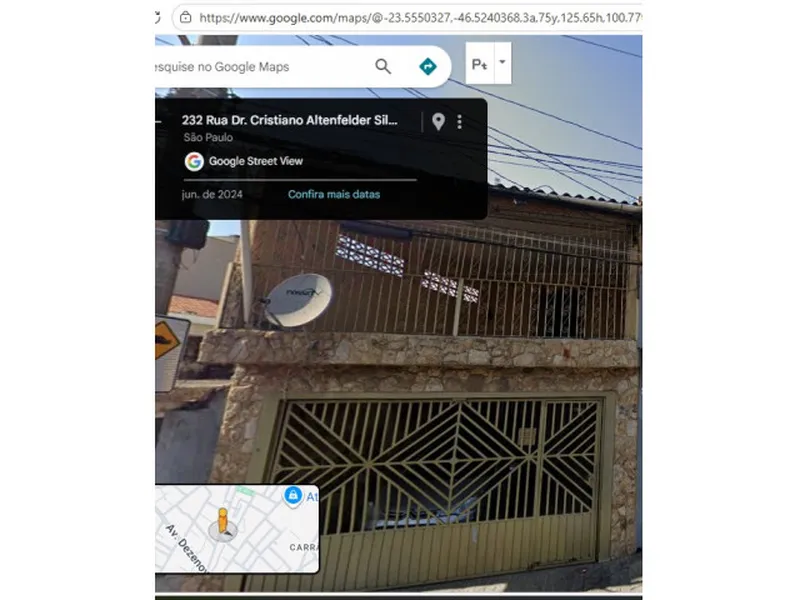Open directions with the blue arrow icon

[x=428, y=66]
